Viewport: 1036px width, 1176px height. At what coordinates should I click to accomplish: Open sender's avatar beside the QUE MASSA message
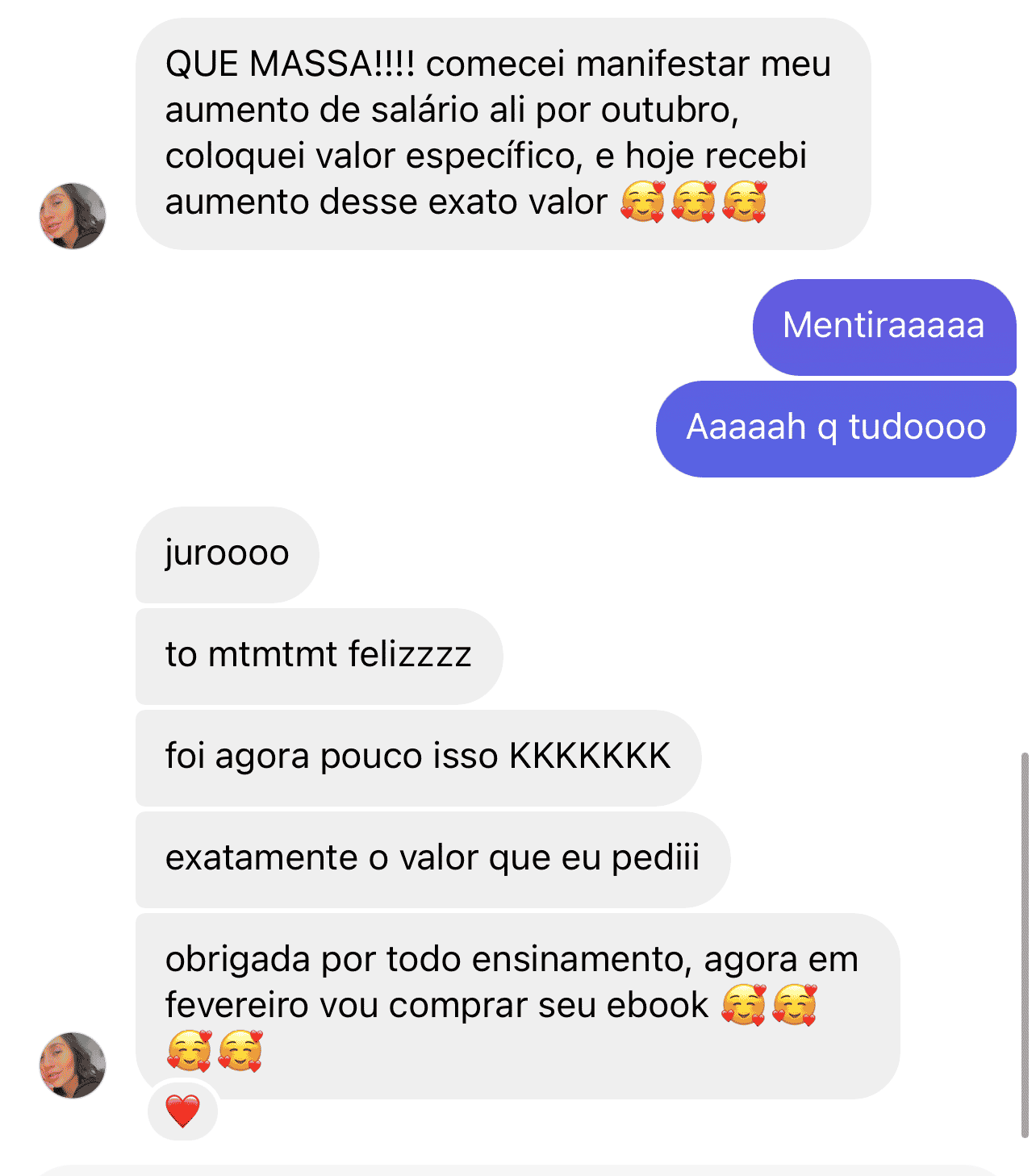(x=73, y=216)
